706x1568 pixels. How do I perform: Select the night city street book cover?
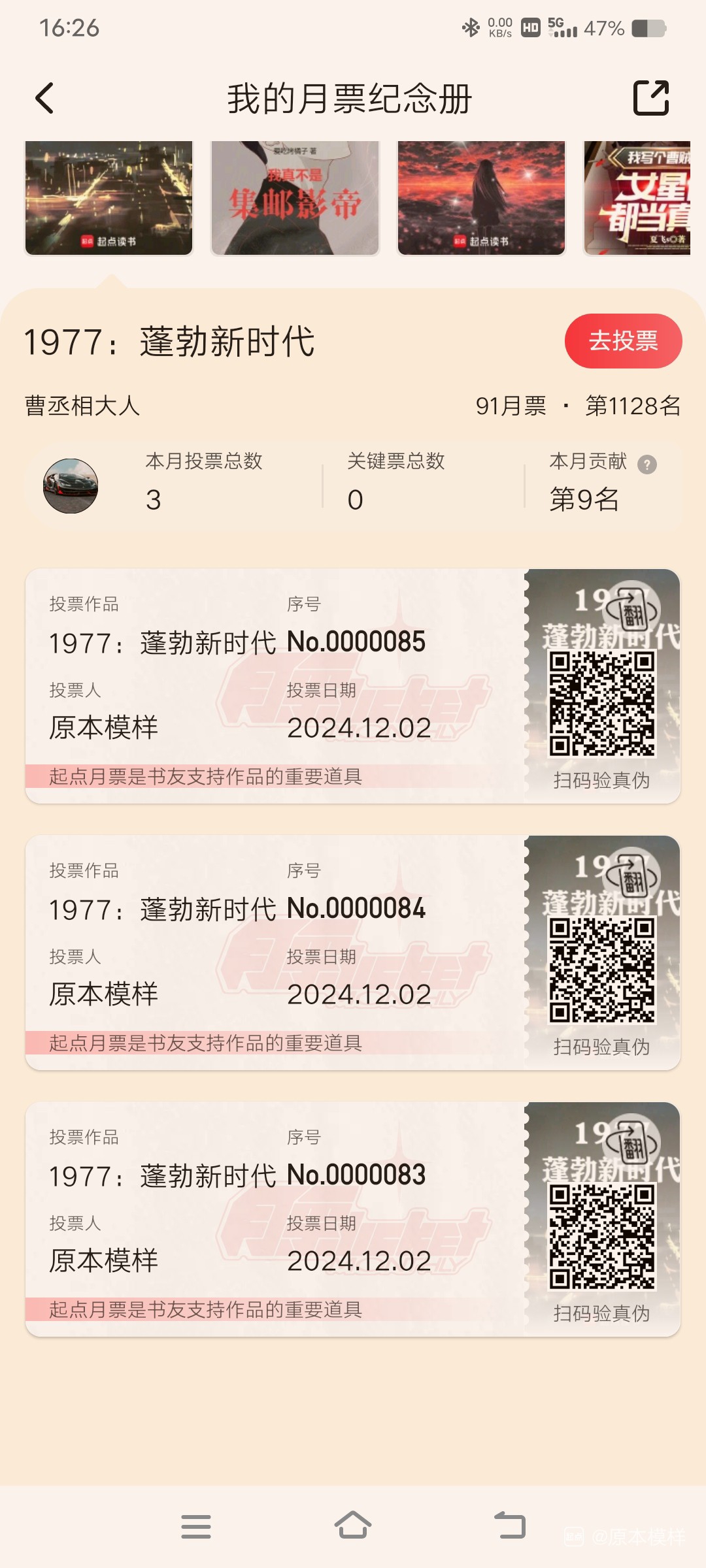point(109,198)
